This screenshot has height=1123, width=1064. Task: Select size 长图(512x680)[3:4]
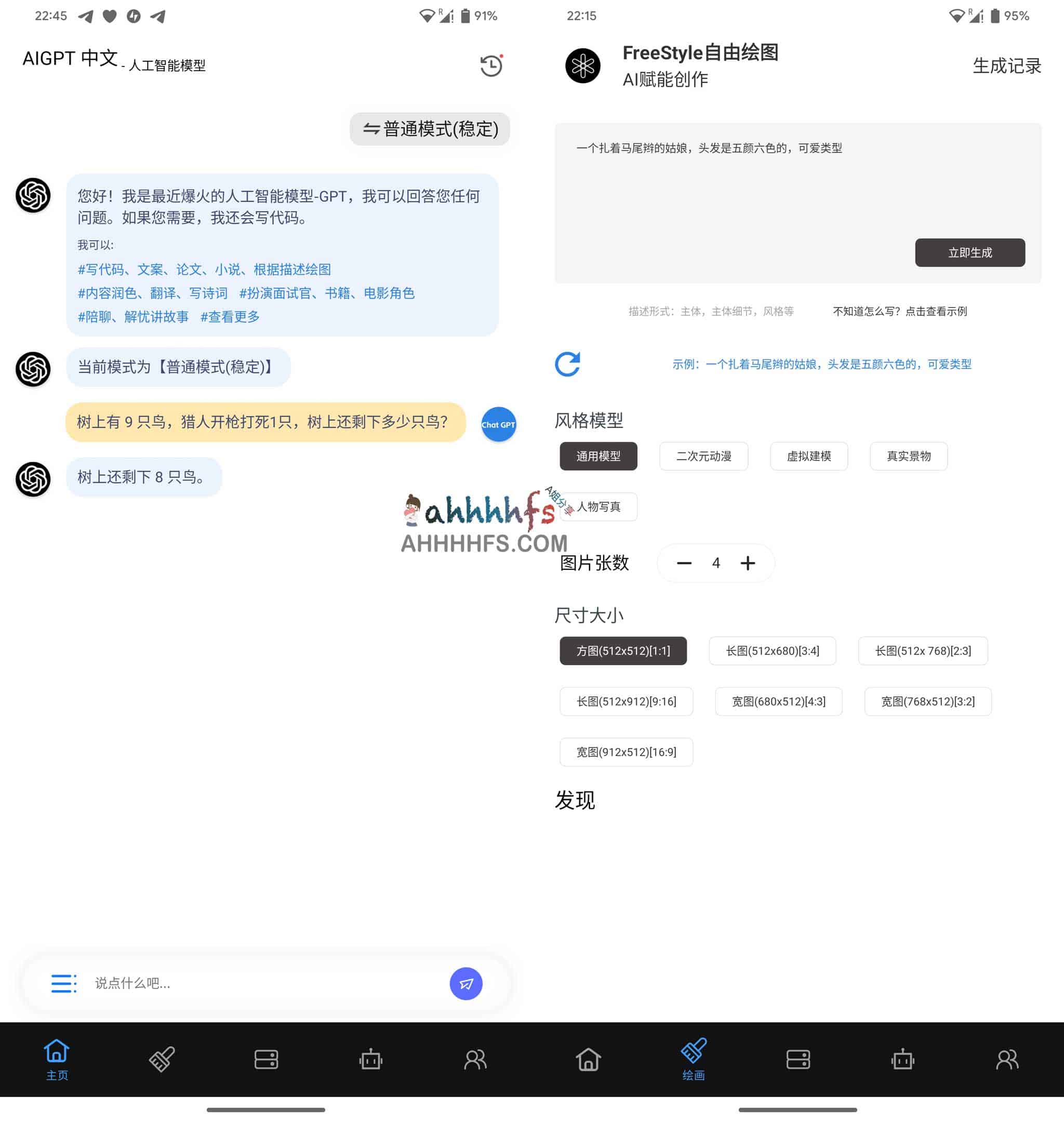pos(772,650)
